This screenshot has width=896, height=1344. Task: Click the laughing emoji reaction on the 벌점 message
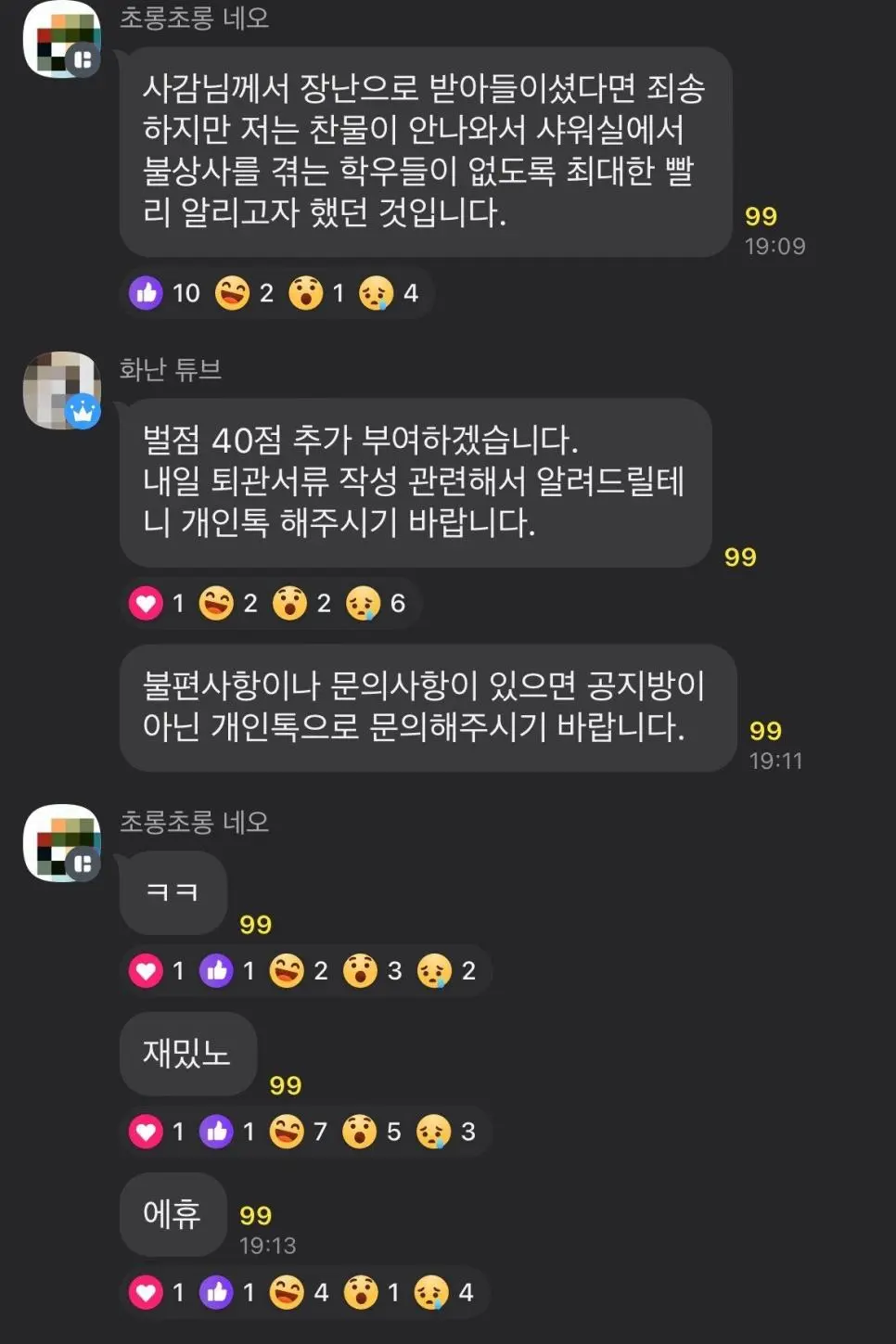pos(217,603)
